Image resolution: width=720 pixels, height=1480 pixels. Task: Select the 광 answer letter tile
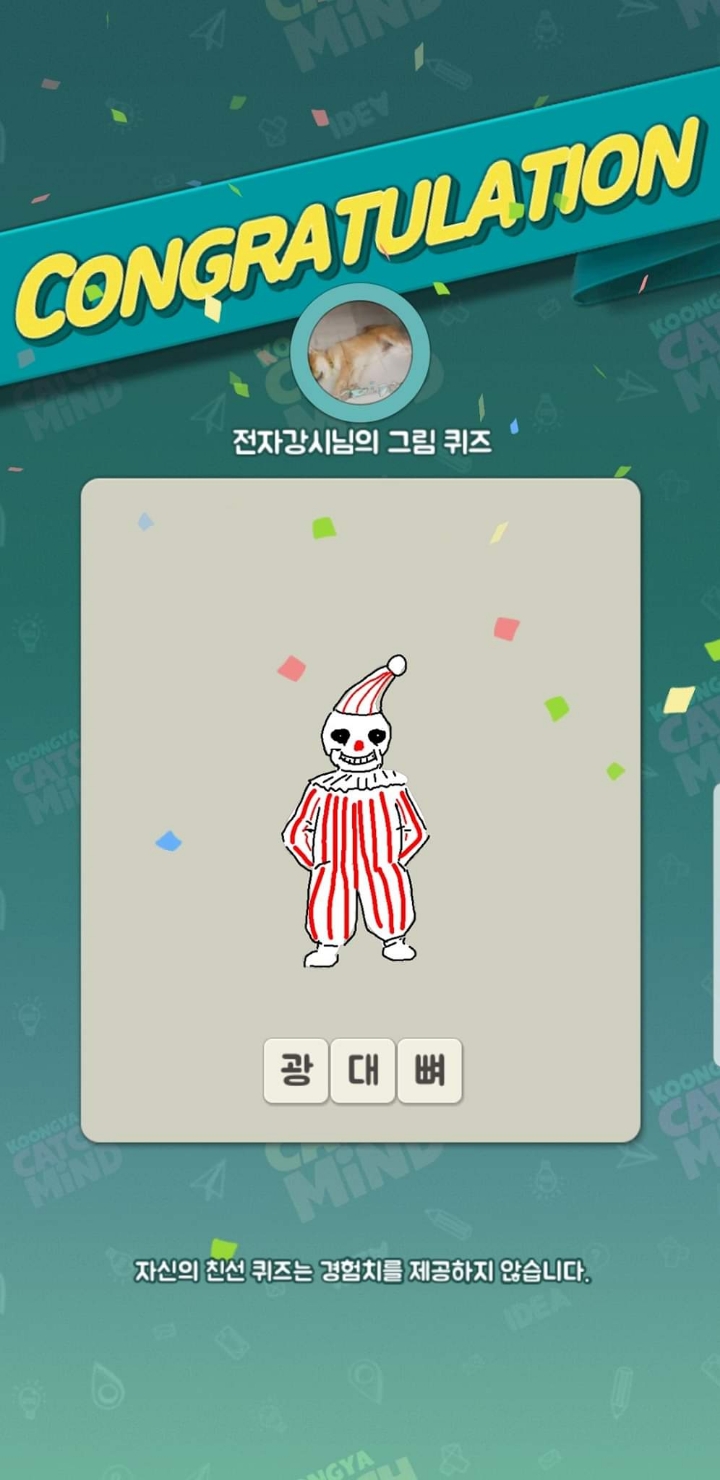(296, 1069)
